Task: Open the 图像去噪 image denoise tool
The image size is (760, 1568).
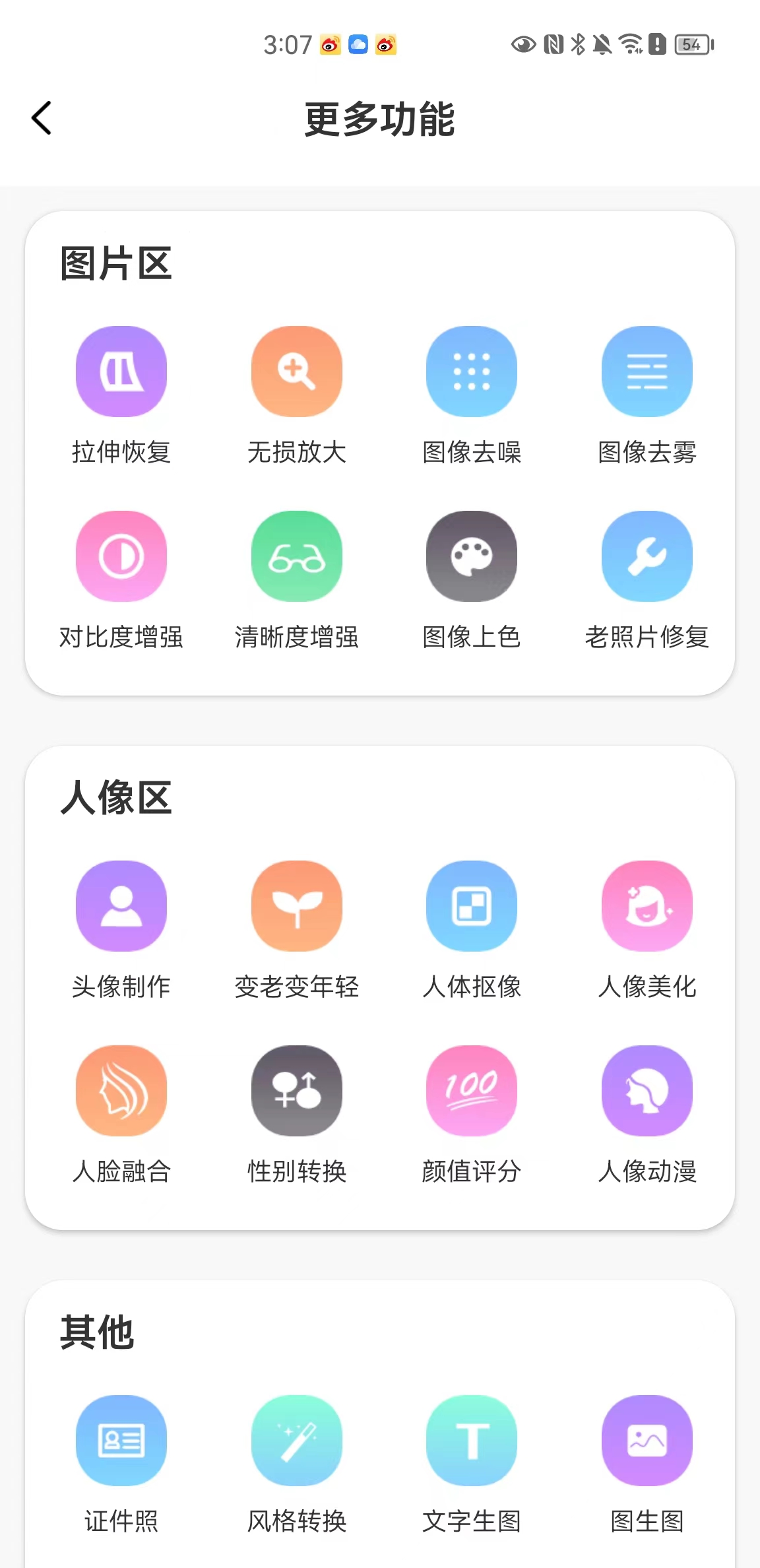Action: pyautogui.click(x=471, y=372)
